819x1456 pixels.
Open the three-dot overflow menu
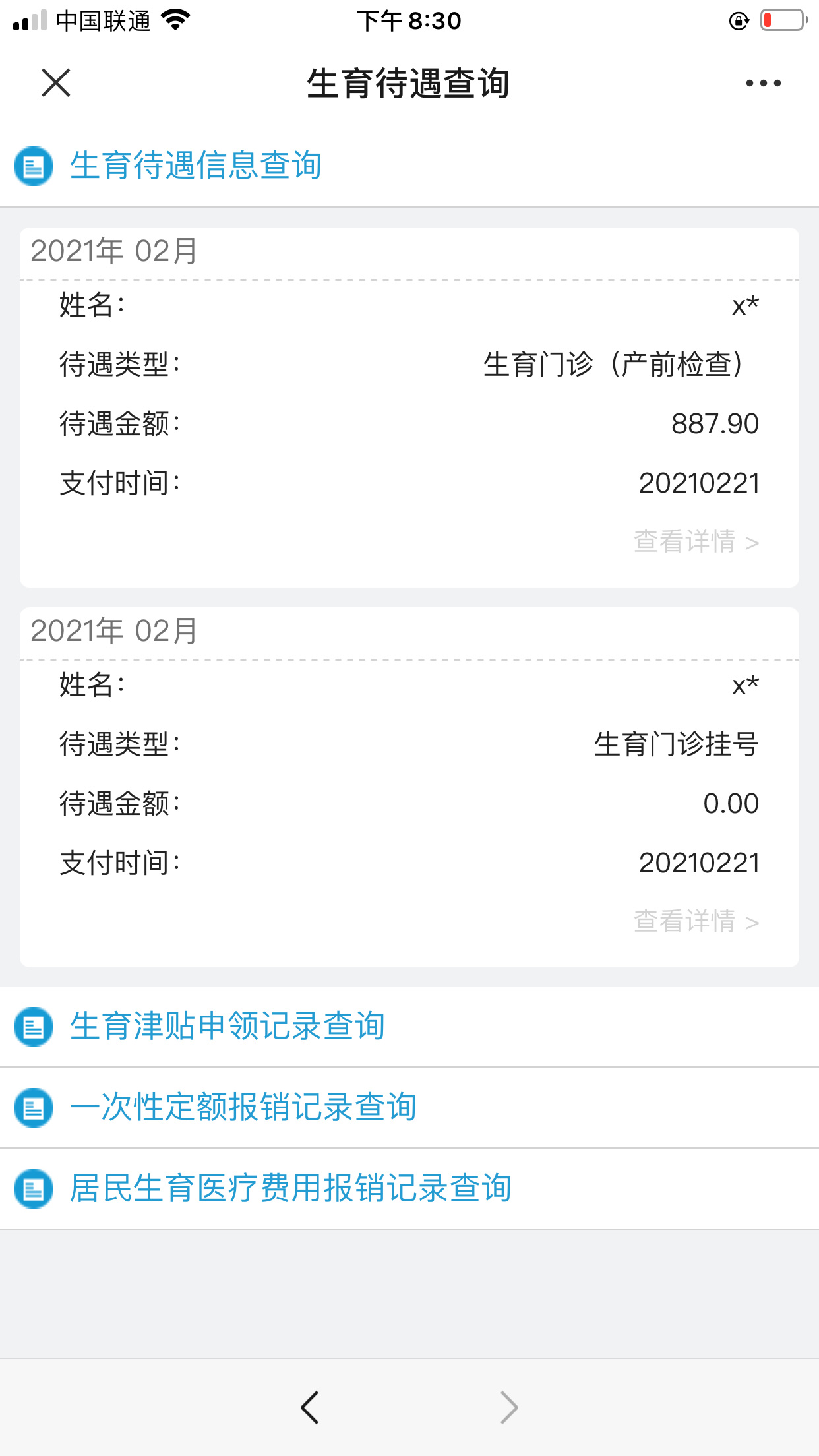point(763,83)
